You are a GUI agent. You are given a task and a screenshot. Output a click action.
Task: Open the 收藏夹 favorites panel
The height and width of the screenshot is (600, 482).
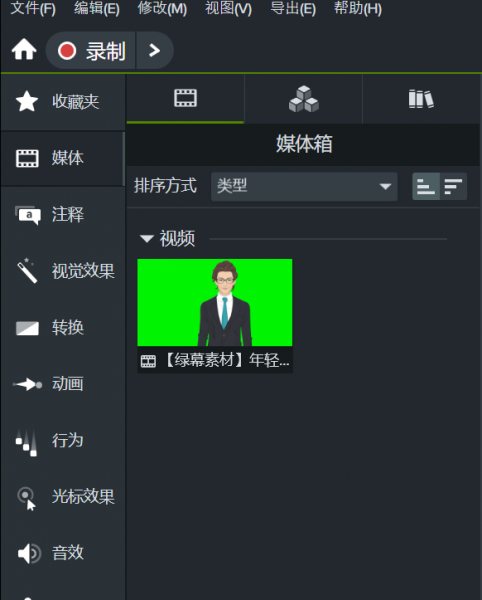[x=63, y=102]
